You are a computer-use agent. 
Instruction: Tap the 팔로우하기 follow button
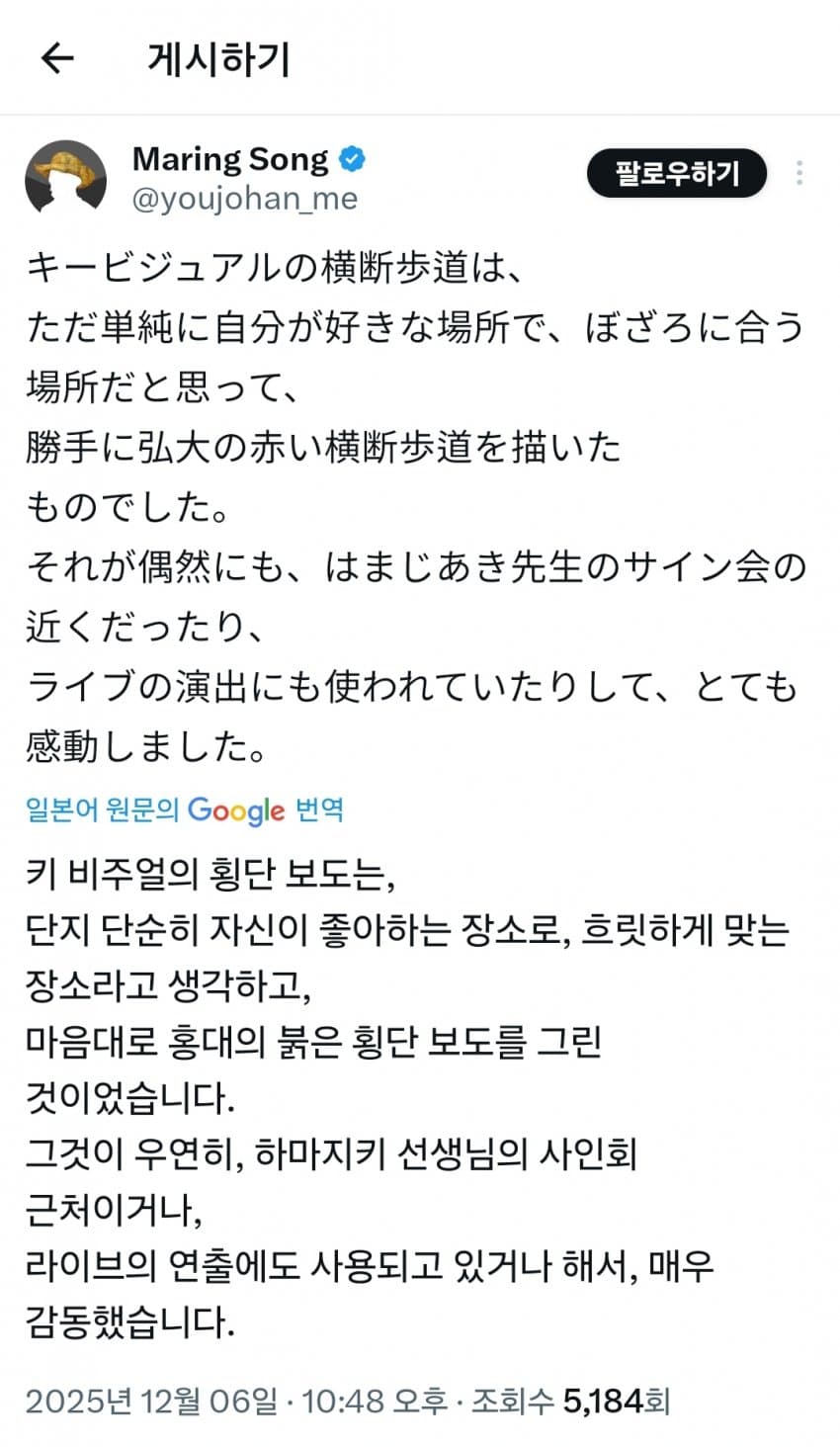click(677, 175)
